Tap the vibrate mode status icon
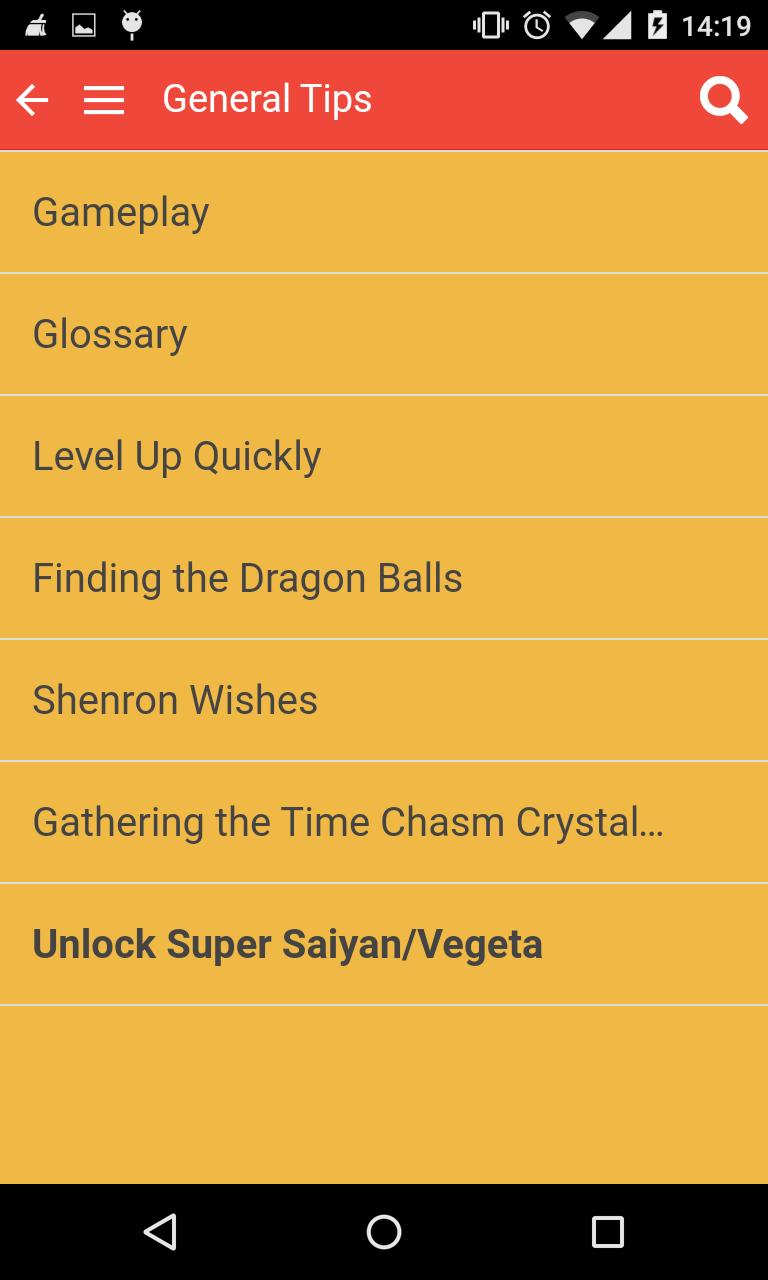 [x=489, y=24]
